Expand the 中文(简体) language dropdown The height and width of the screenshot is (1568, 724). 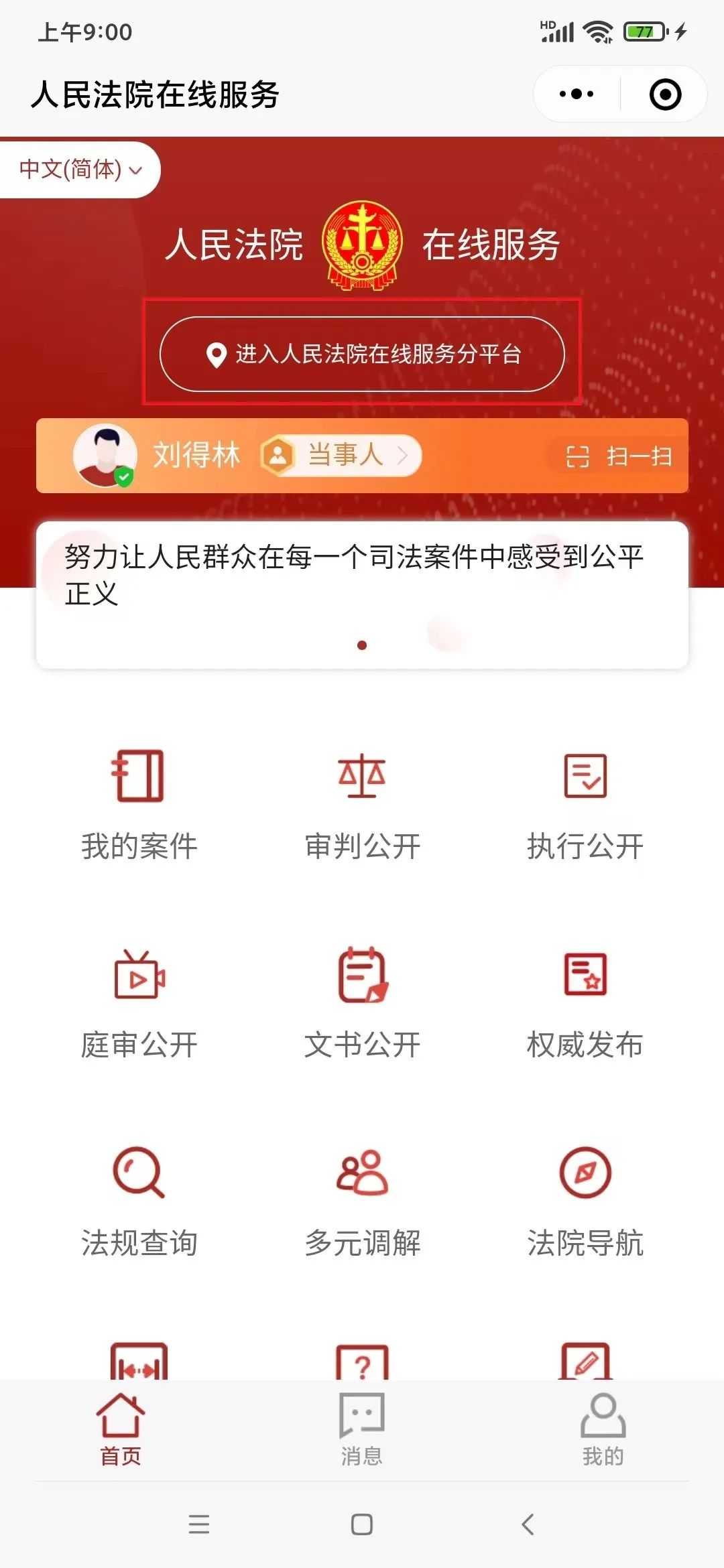(80, 170)
